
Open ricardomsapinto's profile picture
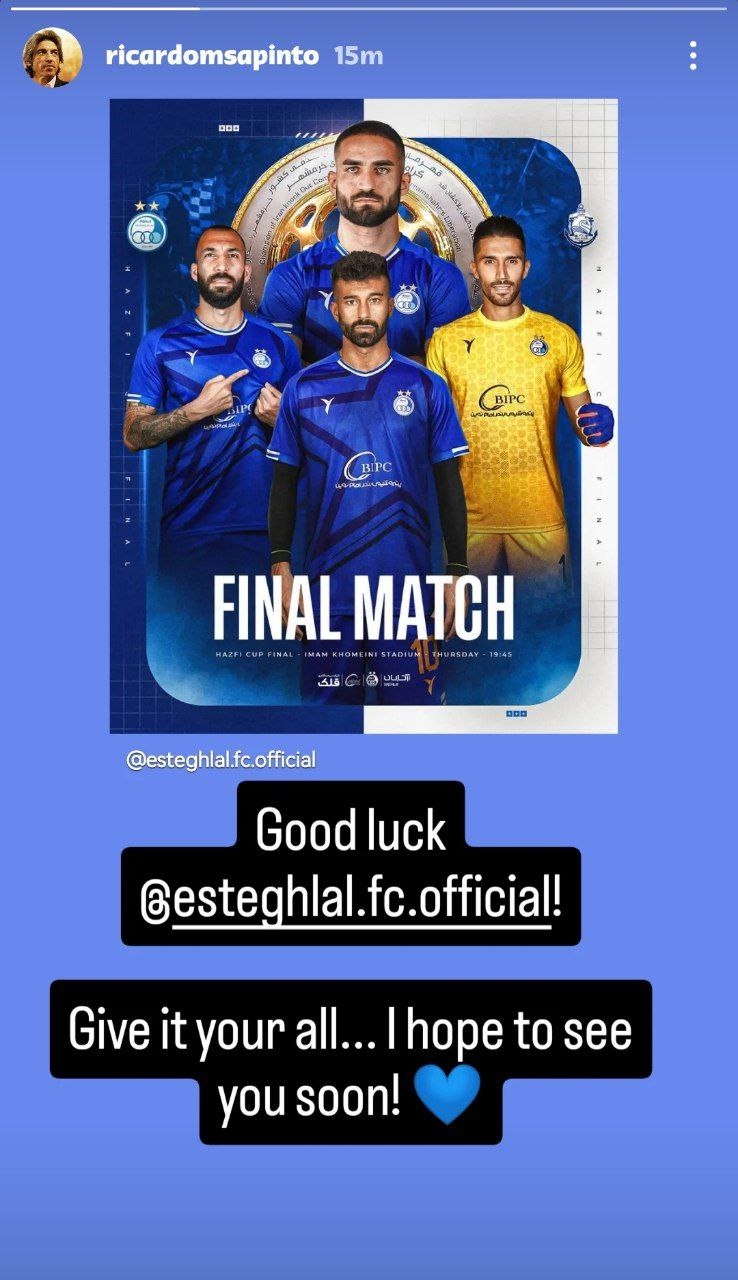click(x=52, y=57)
